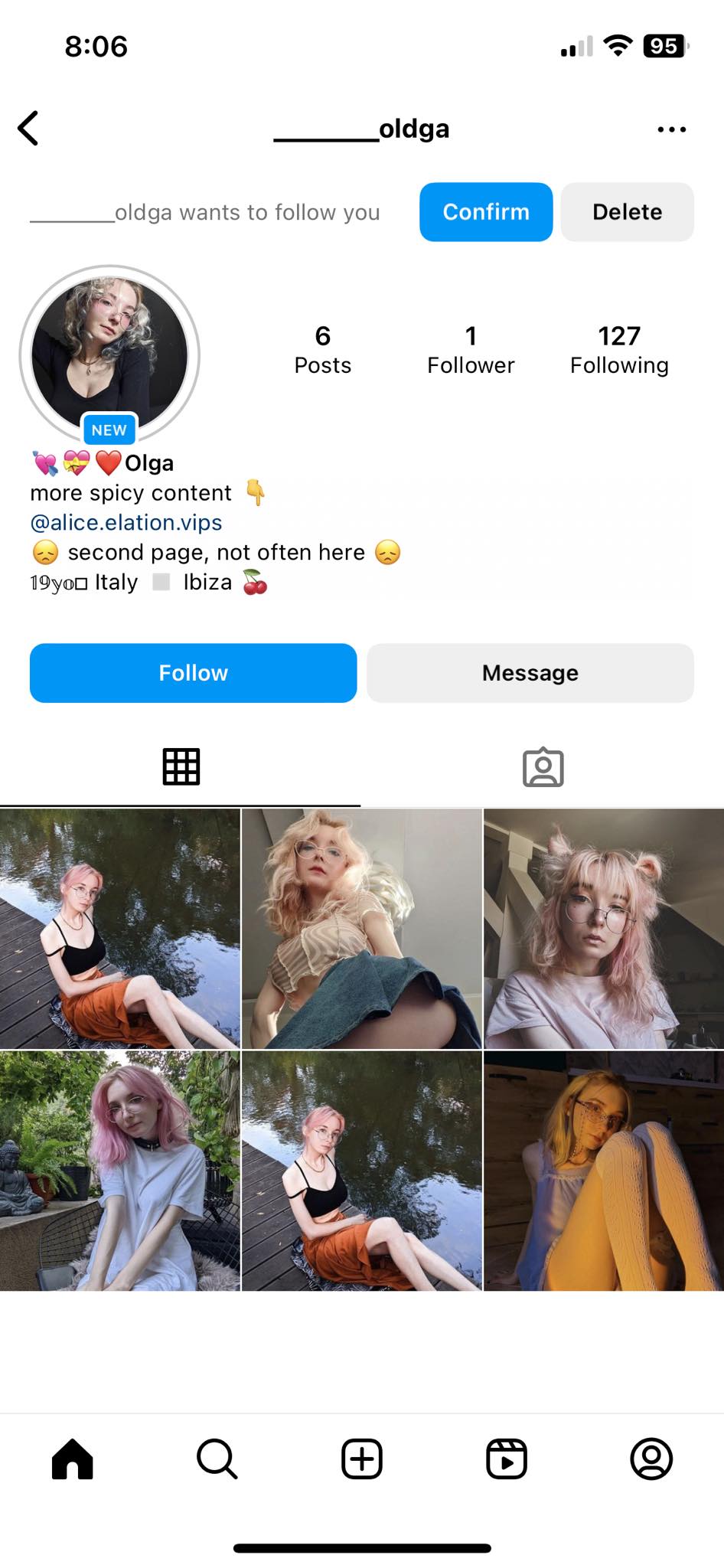
Task: Open the 127 Following list
Action: [618, 349]
